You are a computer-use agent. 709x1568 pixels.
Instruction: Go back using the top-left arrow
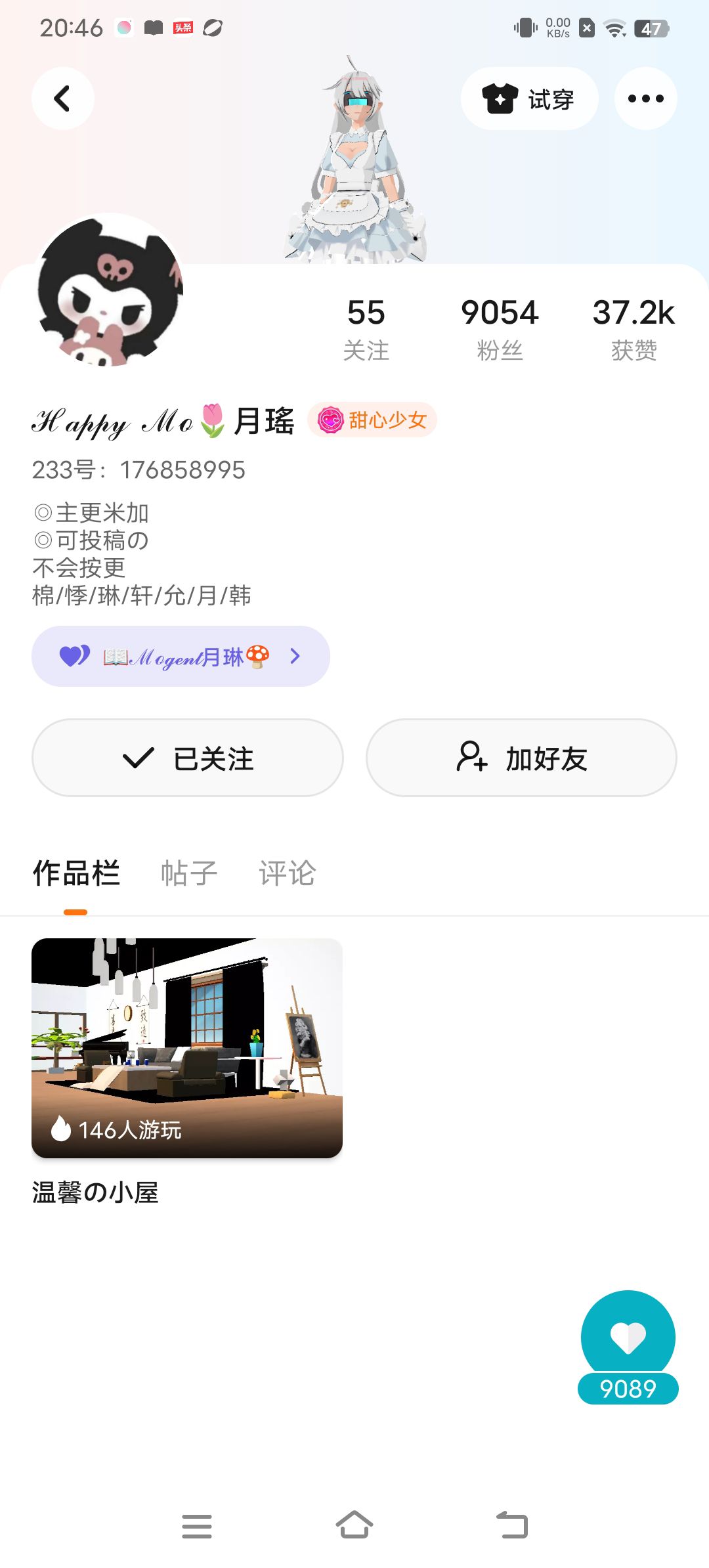point(62,98)
